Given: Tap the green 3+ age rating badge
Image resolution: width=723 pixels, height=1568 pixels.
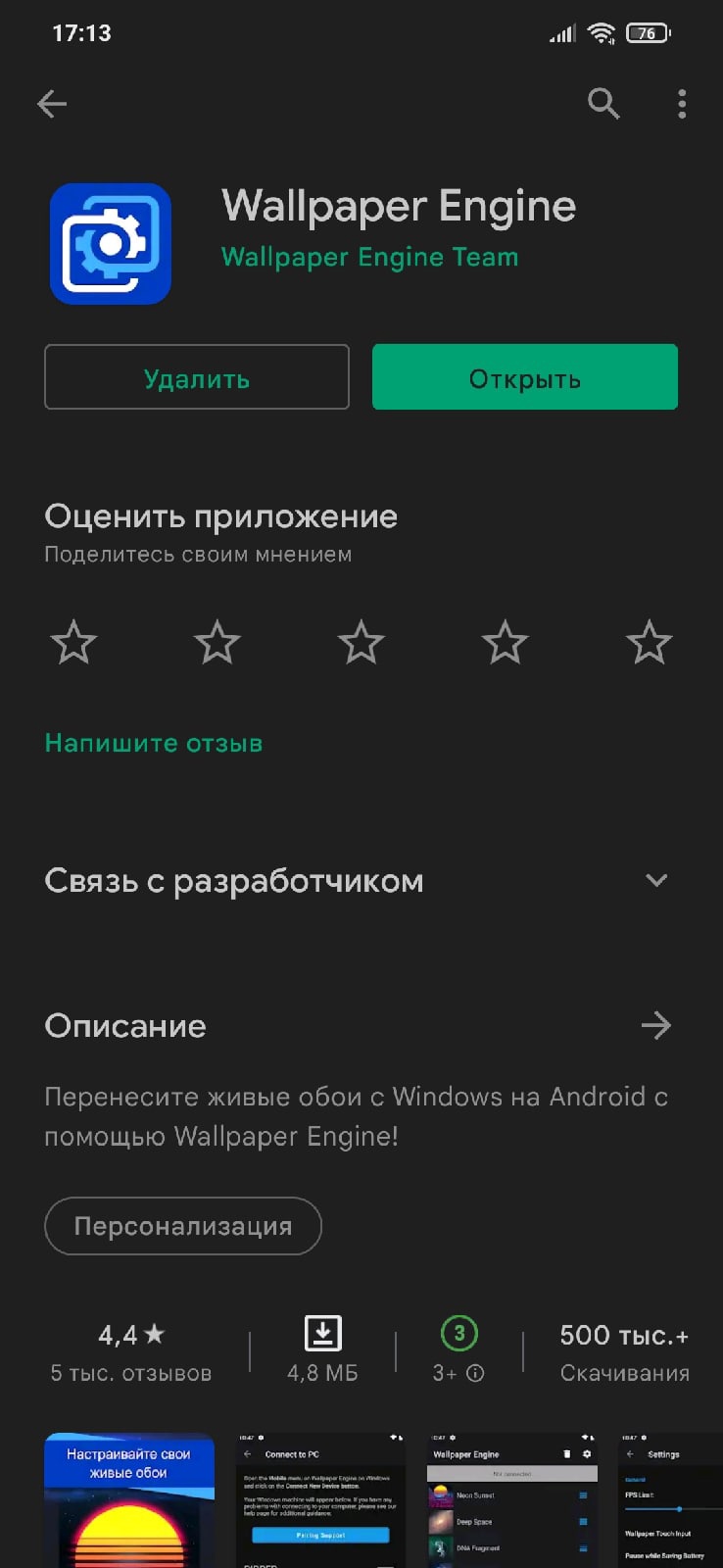Looking at the screenshot, I should [x=458, y=1333].
